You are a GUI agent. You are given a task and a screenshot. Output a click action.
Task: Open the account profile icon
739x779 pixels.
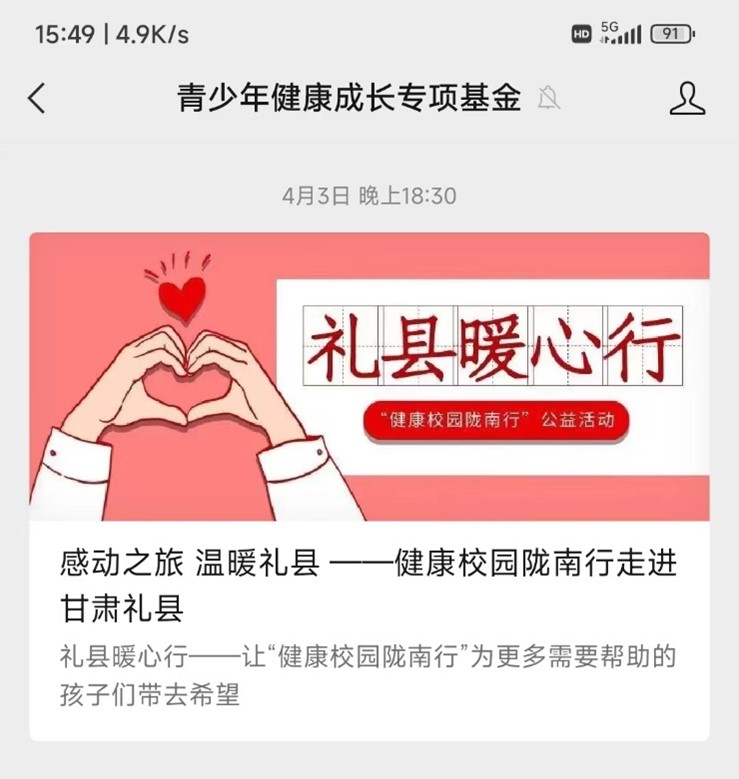point(686,98)
